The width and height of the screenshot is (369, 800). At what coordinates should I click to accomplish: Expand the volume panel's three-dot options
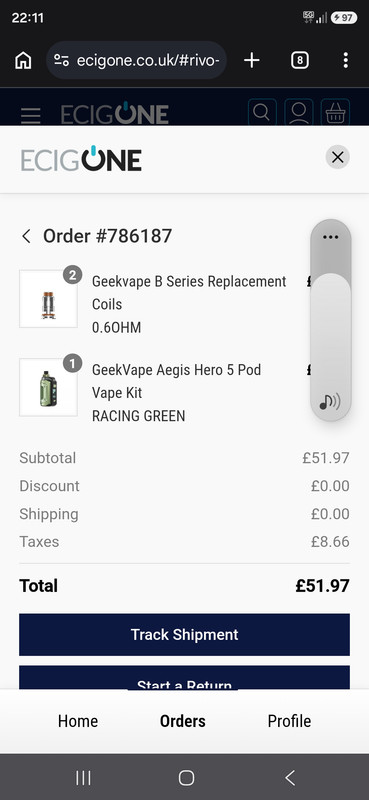(331, 237)
